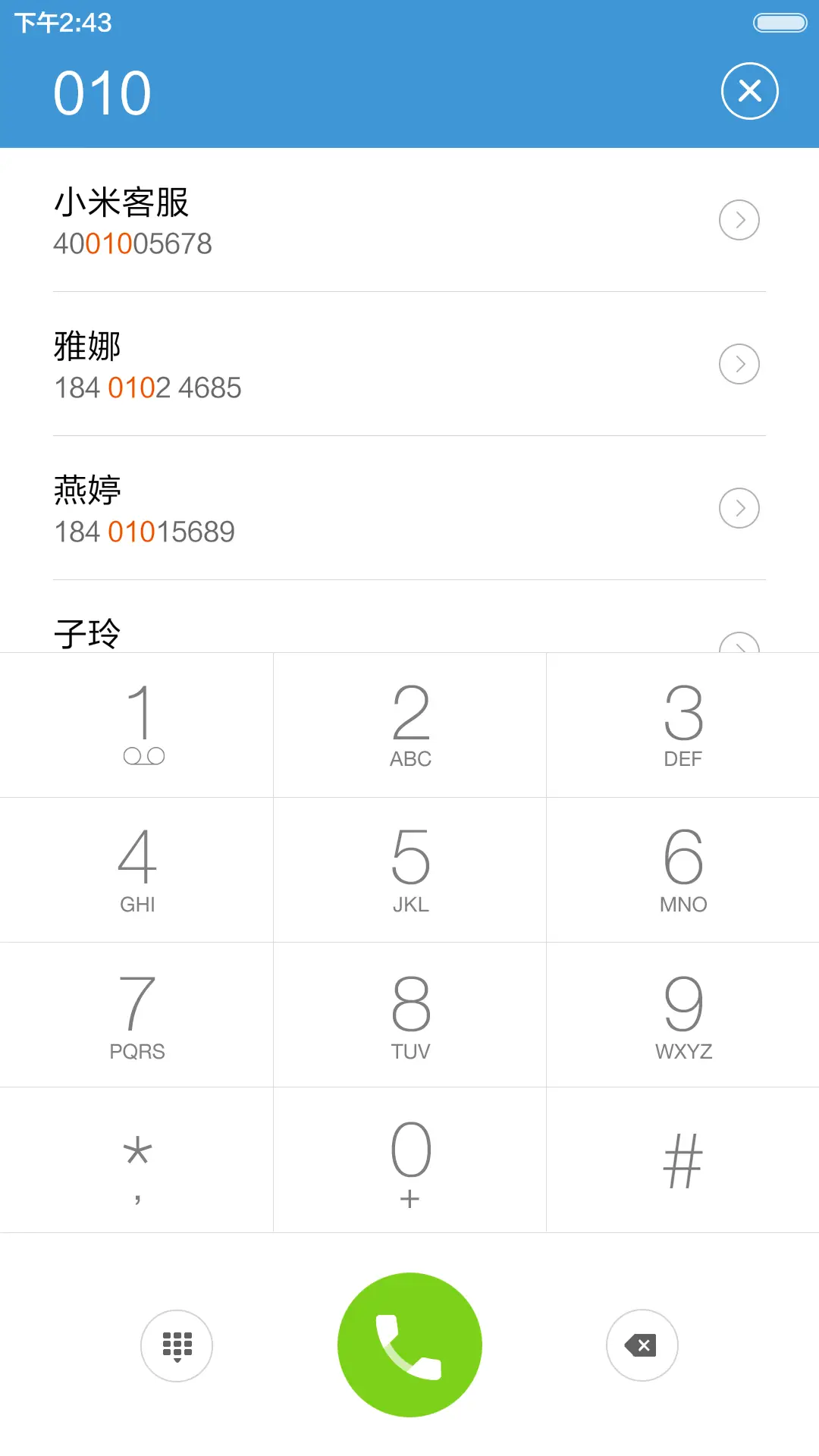The width and height of the screenshot is (819, 1456).
Task: Open details arrow for 燕婷
Action: tap(739, 508)
